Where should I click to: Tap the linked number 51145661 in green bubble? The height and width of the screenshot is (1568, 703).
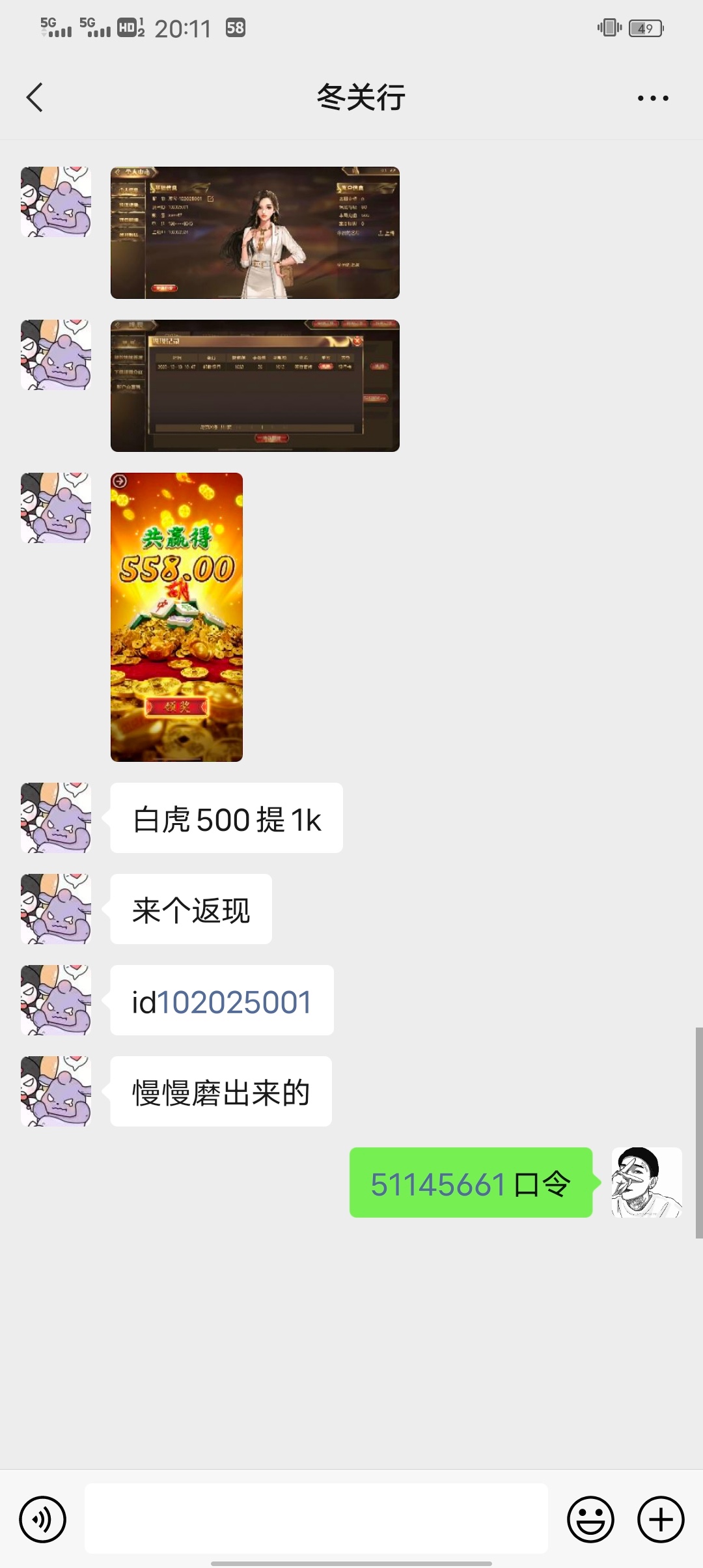click(x=438, y=1184)
